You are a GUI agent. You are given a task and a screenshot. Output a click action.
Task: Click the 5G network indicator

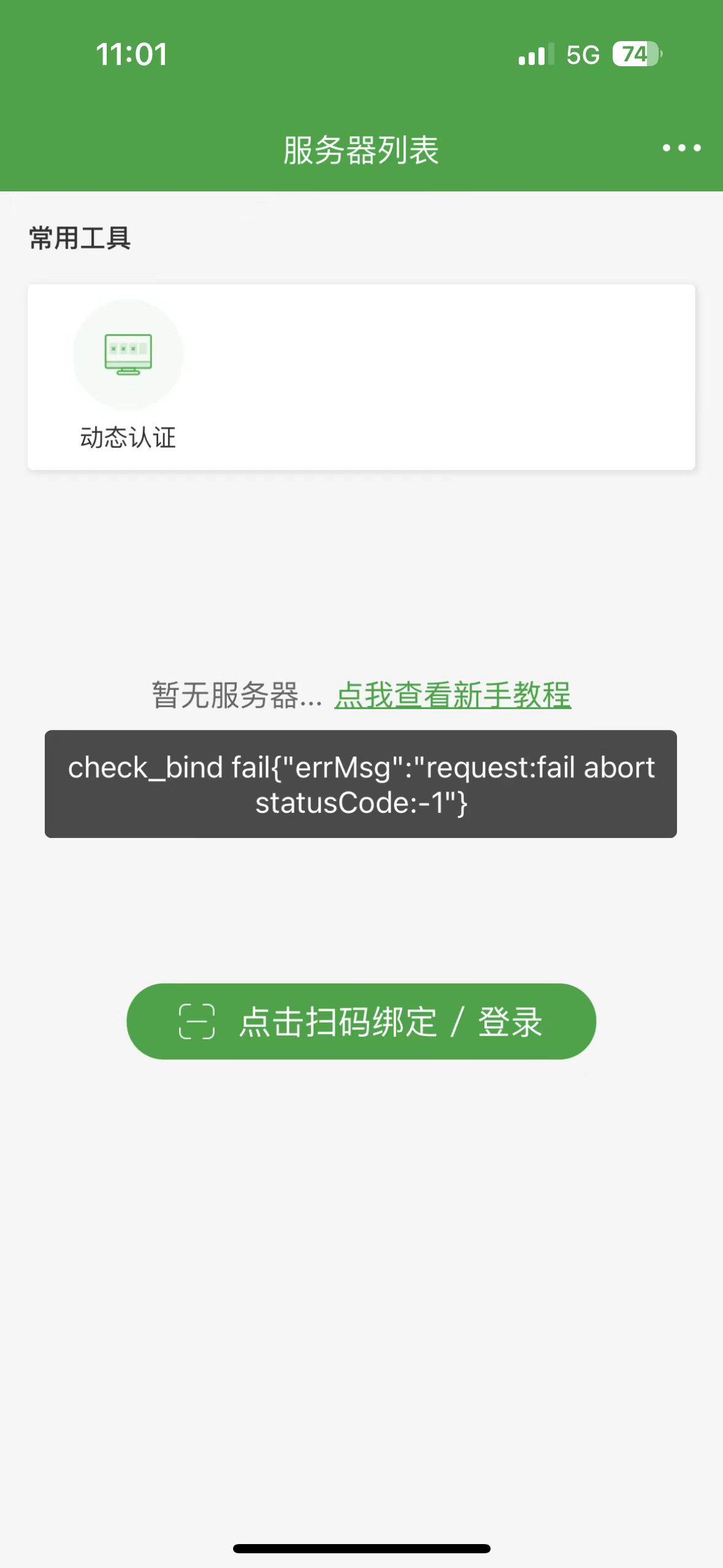[x=583, y=56]
